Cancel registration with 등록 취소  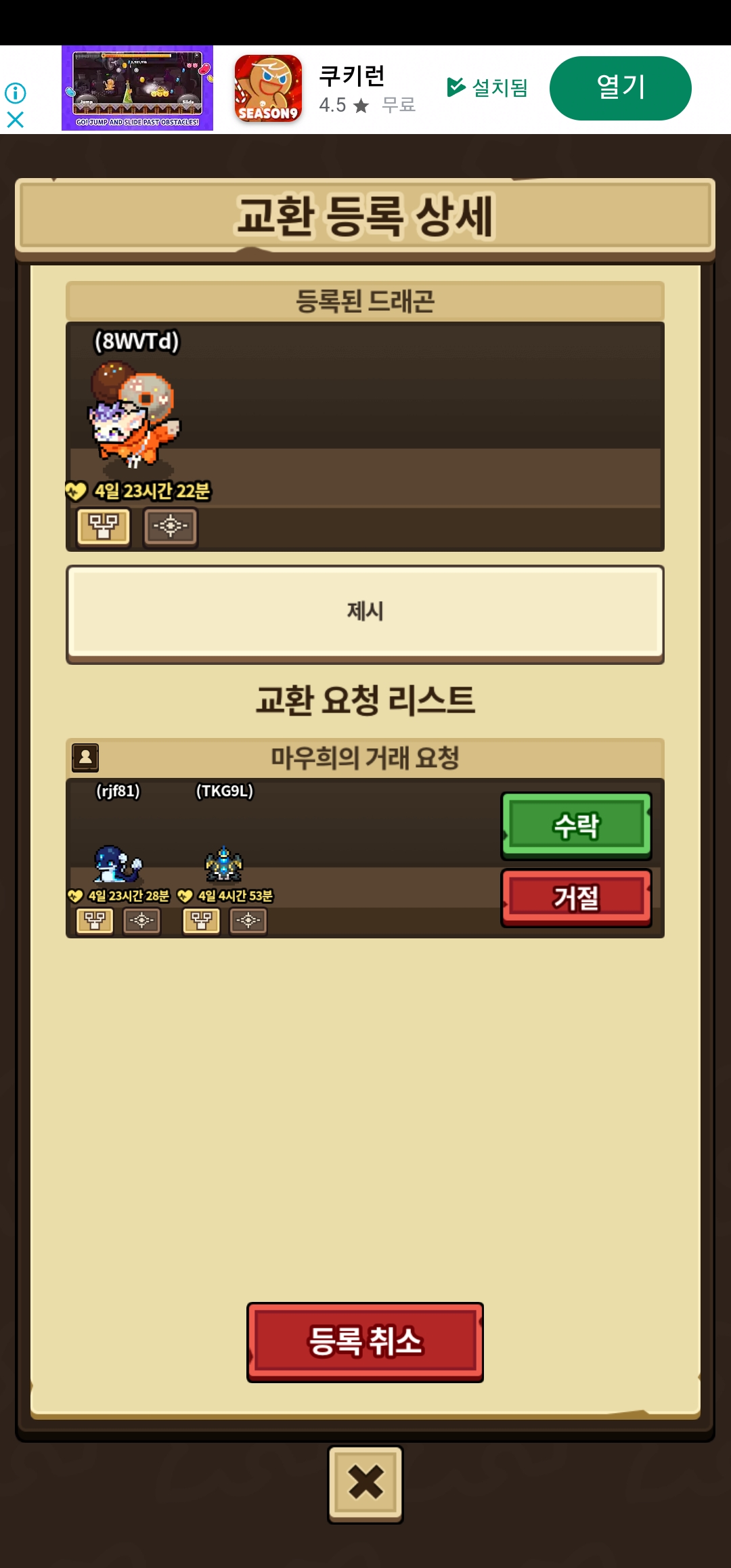point(365,1342)
